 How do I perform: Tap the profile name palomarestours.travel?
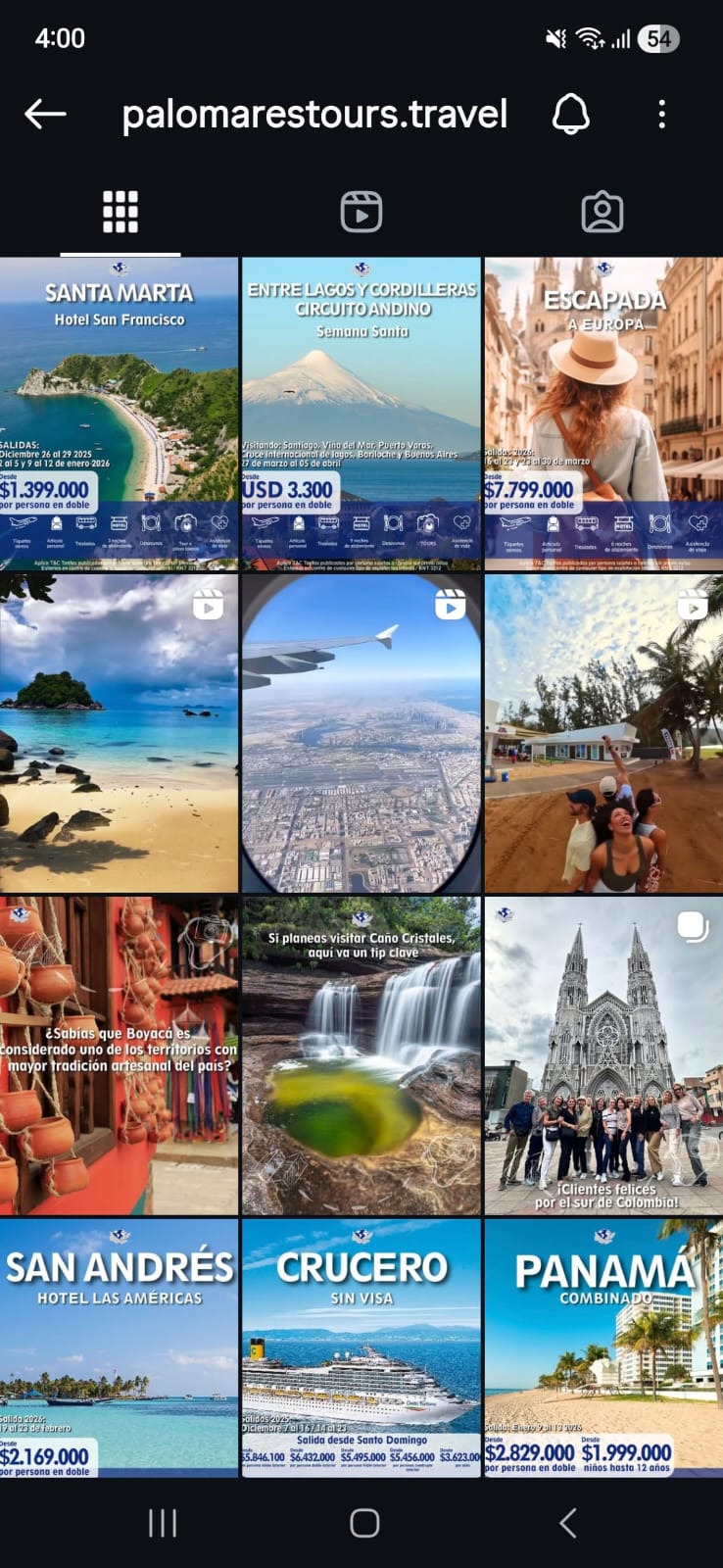point(313,114)
